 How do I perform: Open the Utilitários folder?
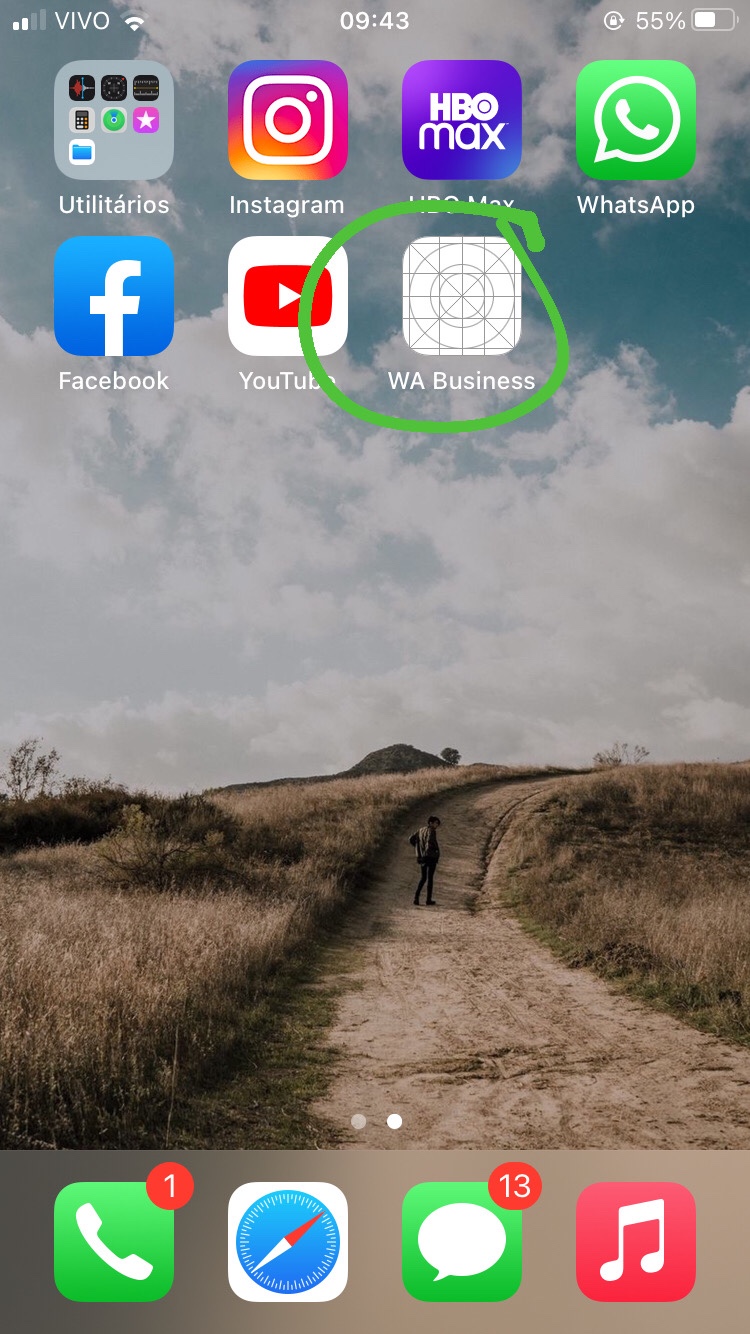[x=114, y=120]
